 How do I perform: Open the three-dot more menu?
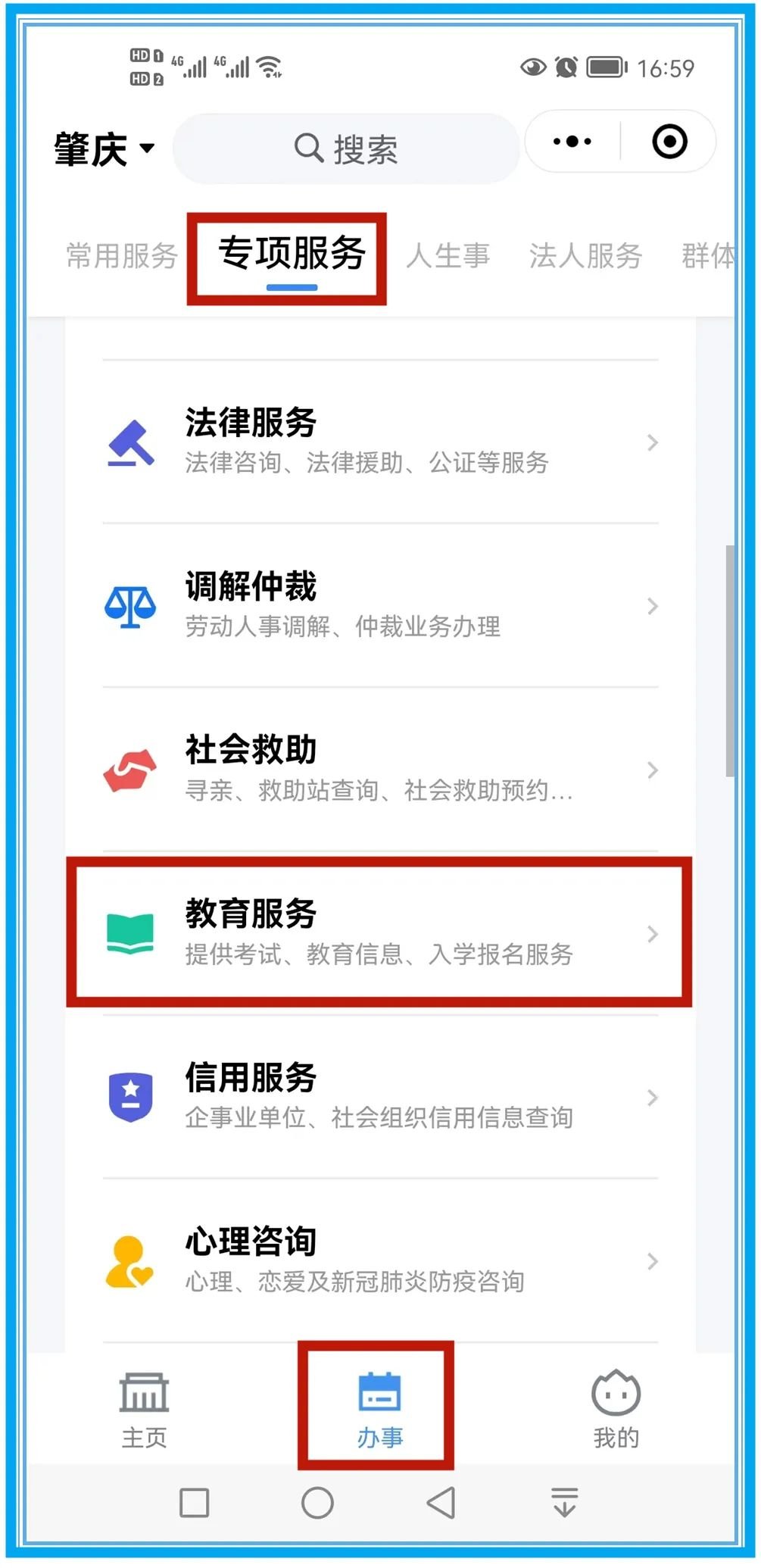click(x=572, y=142)
